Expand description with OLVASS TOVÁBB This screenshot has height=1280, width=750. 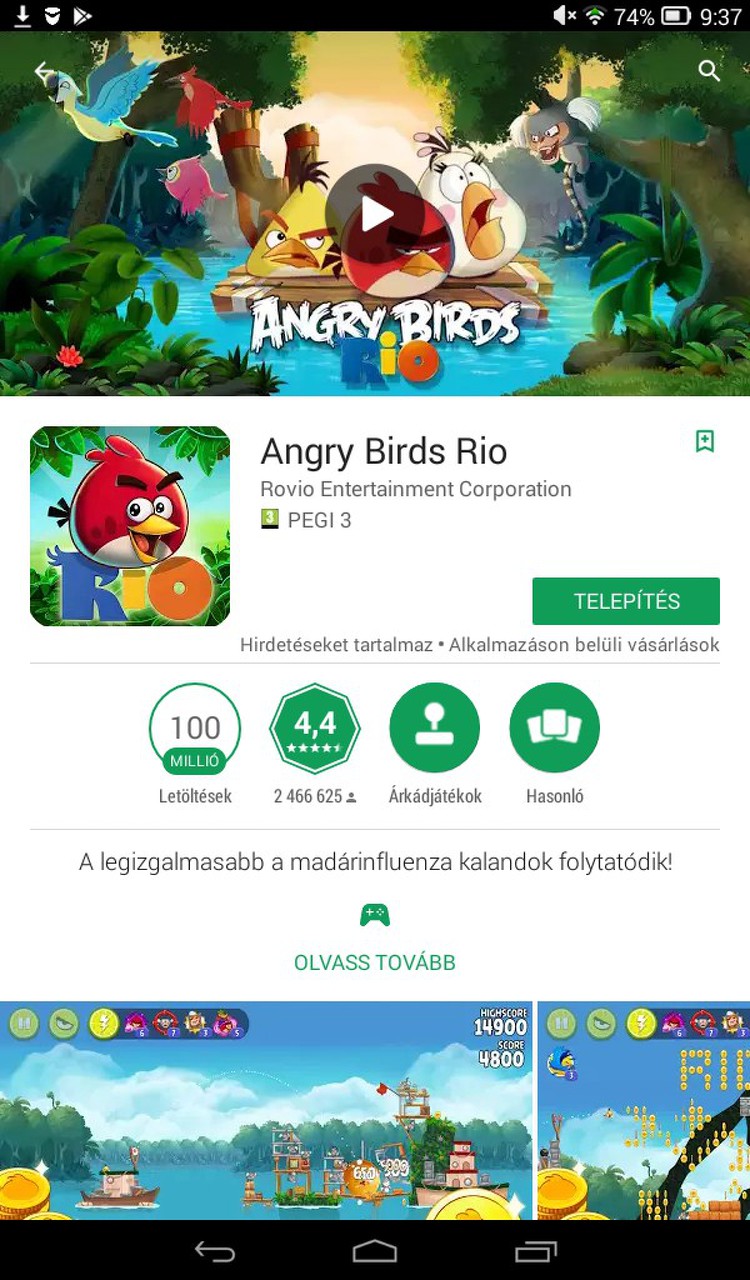click(x=375, y=963)
